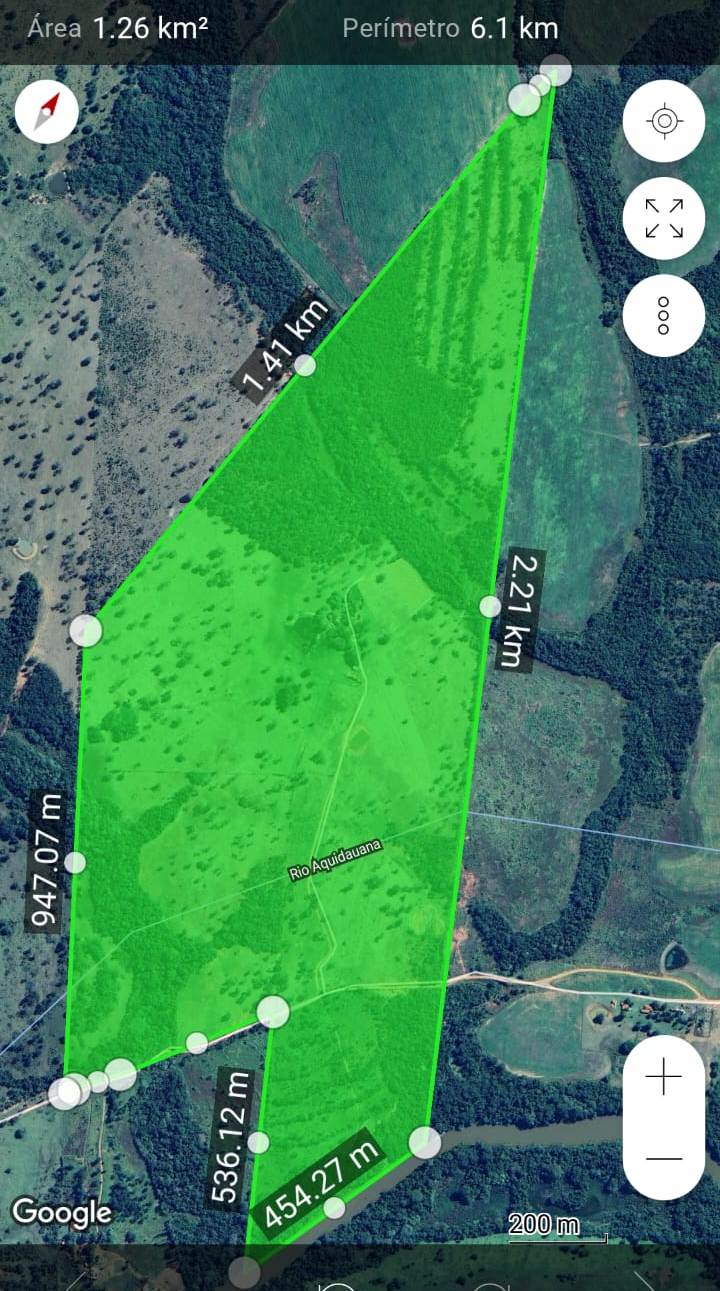Viewport: 720px width, 1291px height.
Task: Select the midpoint handle on the 2.21 km edge
Action: [x=490, y=606]
